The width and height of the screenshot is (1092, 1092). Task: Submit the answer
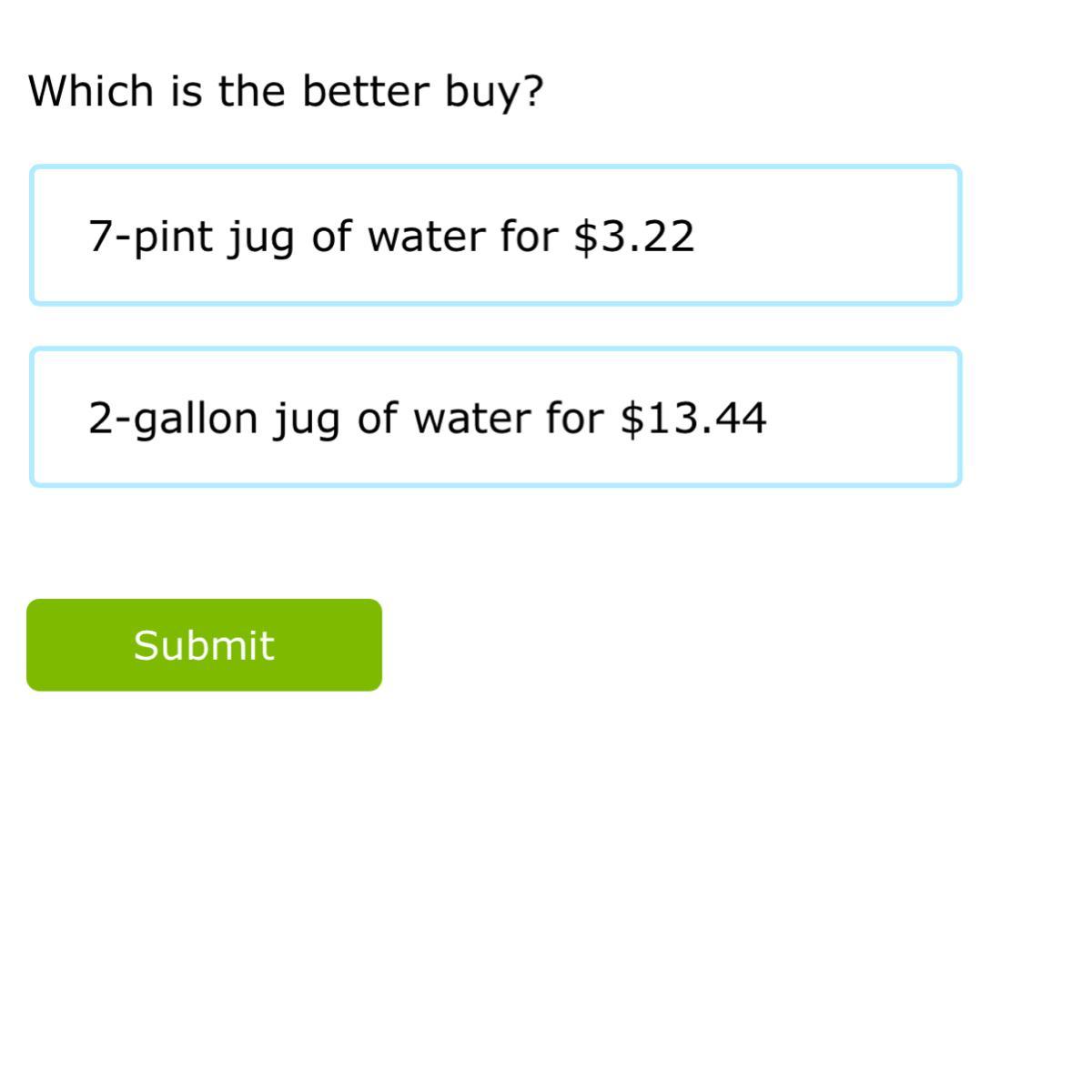[204, 645]
